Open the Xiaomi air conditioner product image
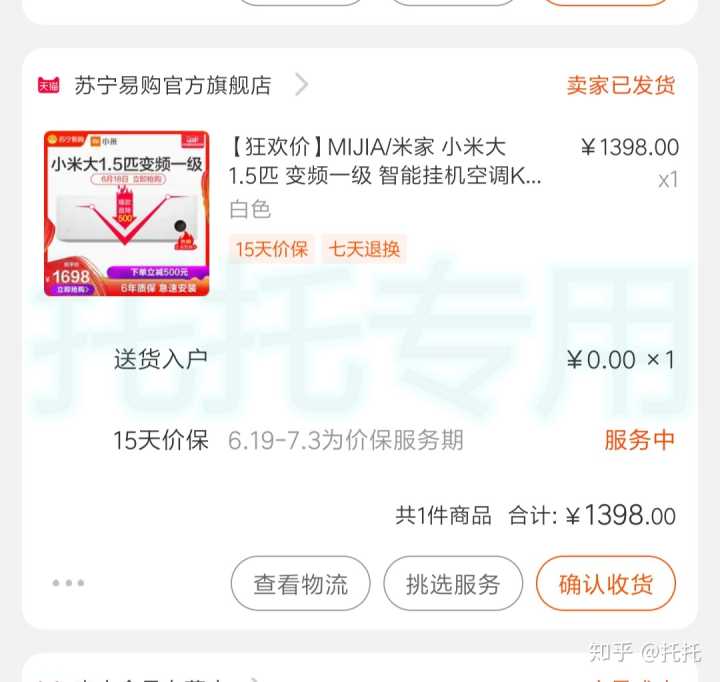 126,213
